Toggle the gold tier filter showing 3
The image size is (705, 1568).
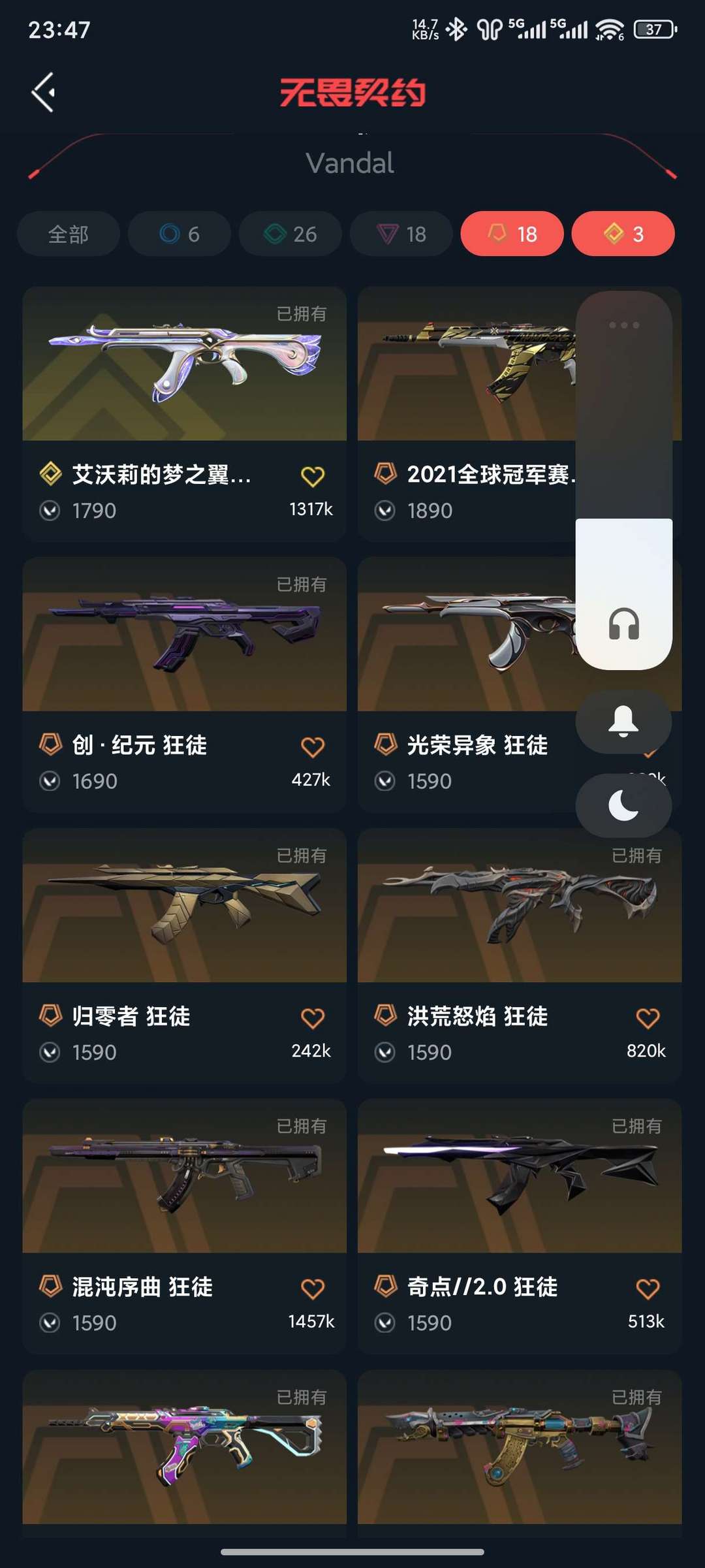click(623, 234)
